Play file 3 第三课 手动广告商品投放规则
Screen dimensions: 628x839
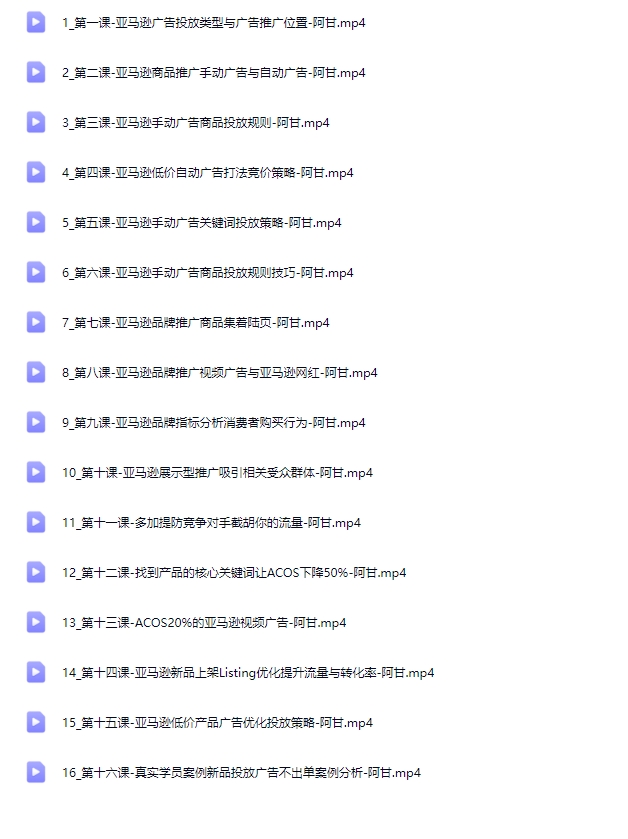195,123
